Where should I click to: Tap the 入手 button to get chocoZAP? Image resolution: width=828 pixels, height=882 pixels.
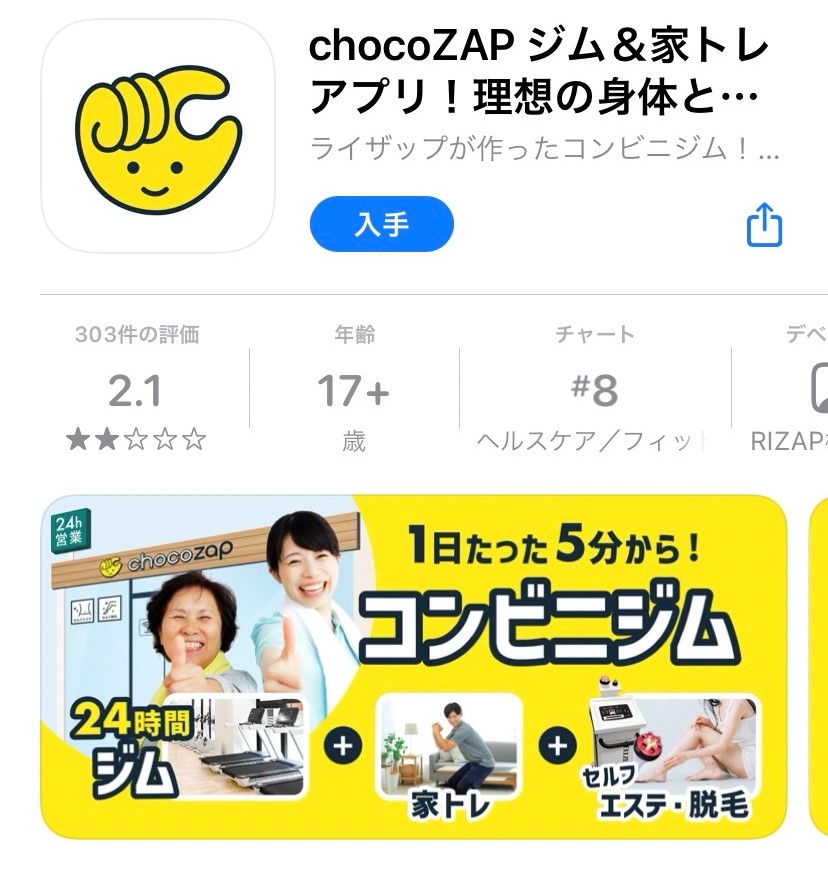tap(382, 224)
